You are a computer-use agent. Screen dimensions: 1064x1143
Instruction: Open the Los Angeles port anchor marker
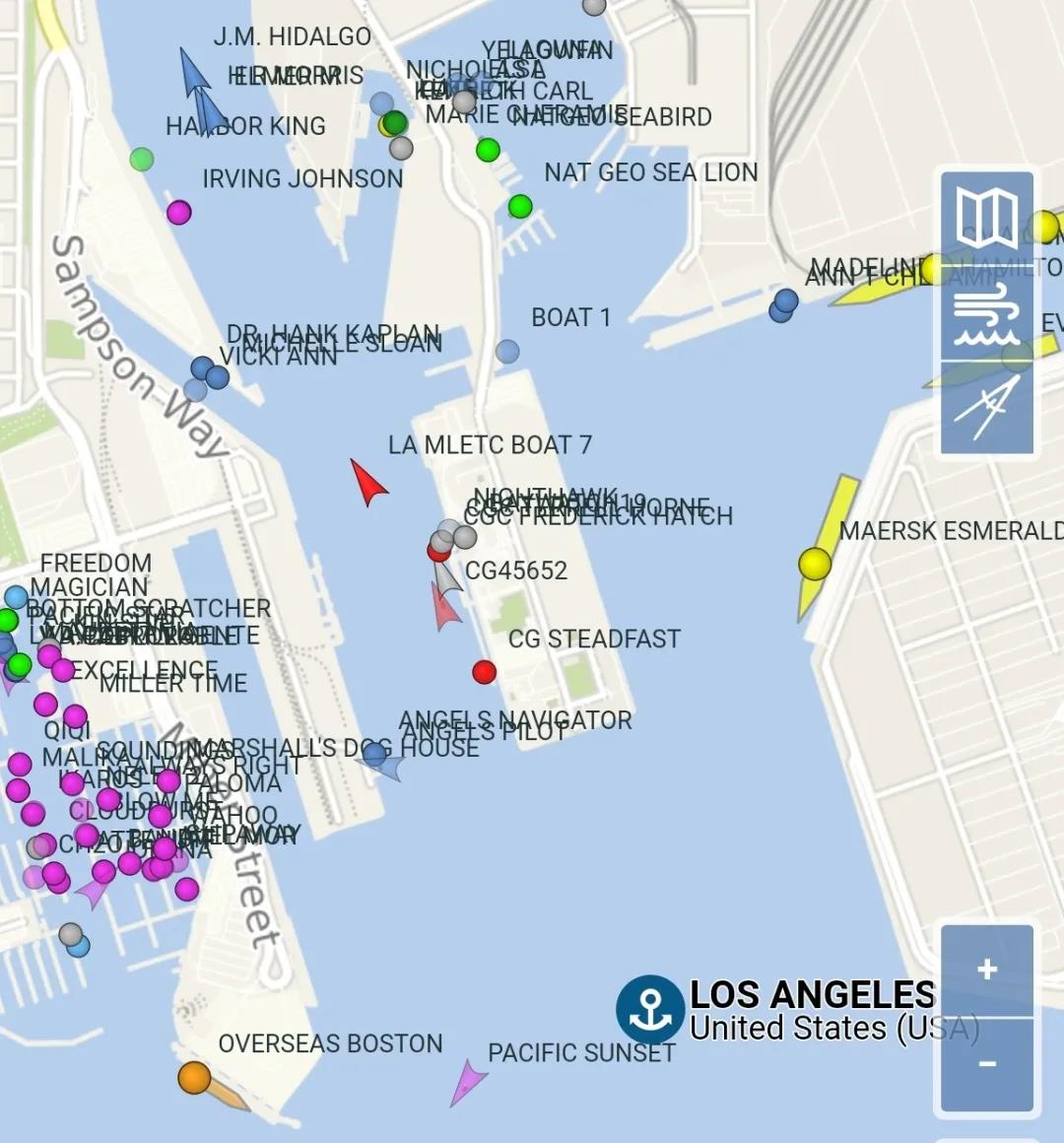pyautogui.click(x=650, y=1010)
